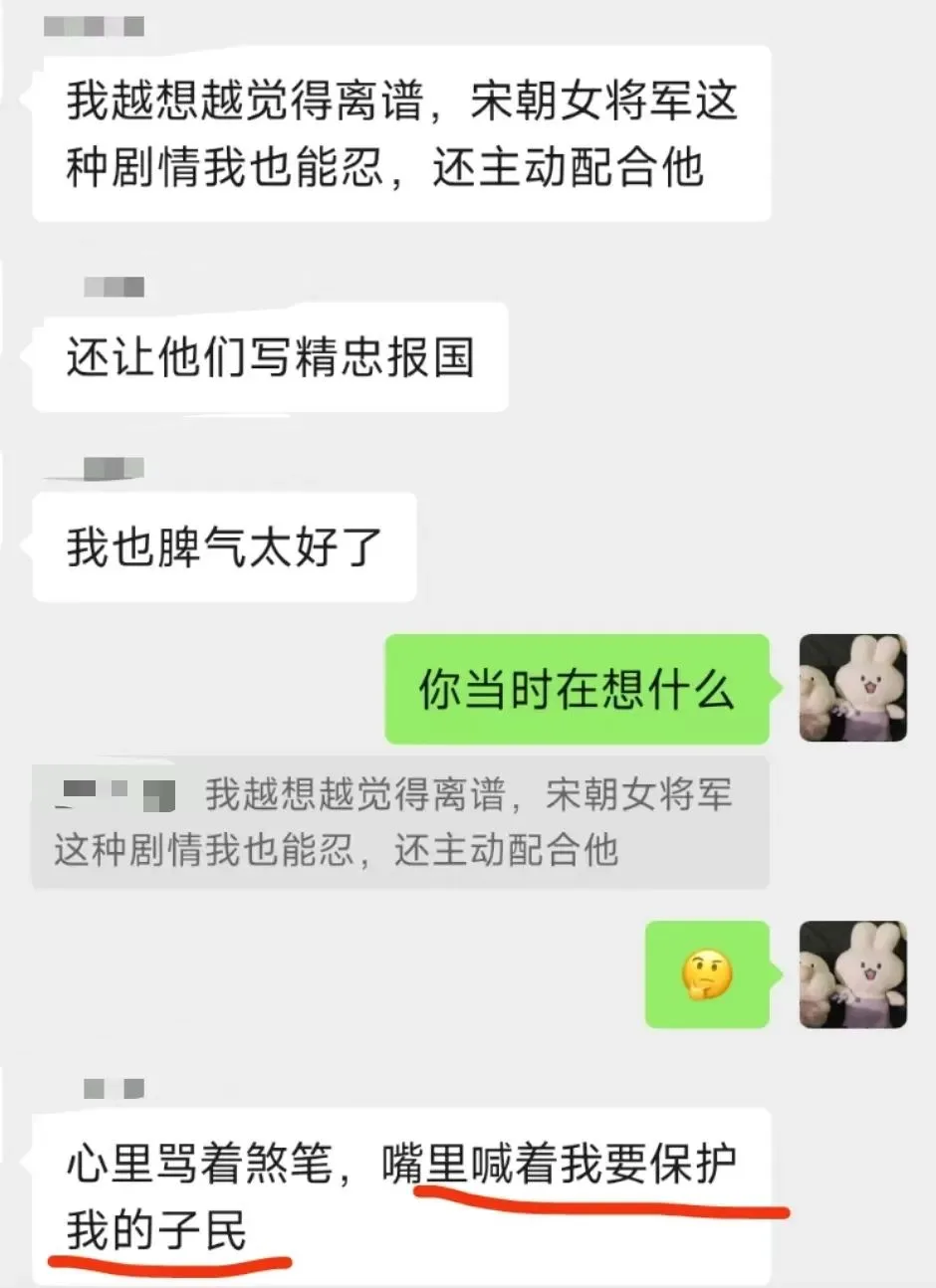Click the 还让他们写精忠报国 message bubble
936x1288 pixels.
[x=269, y=358]
